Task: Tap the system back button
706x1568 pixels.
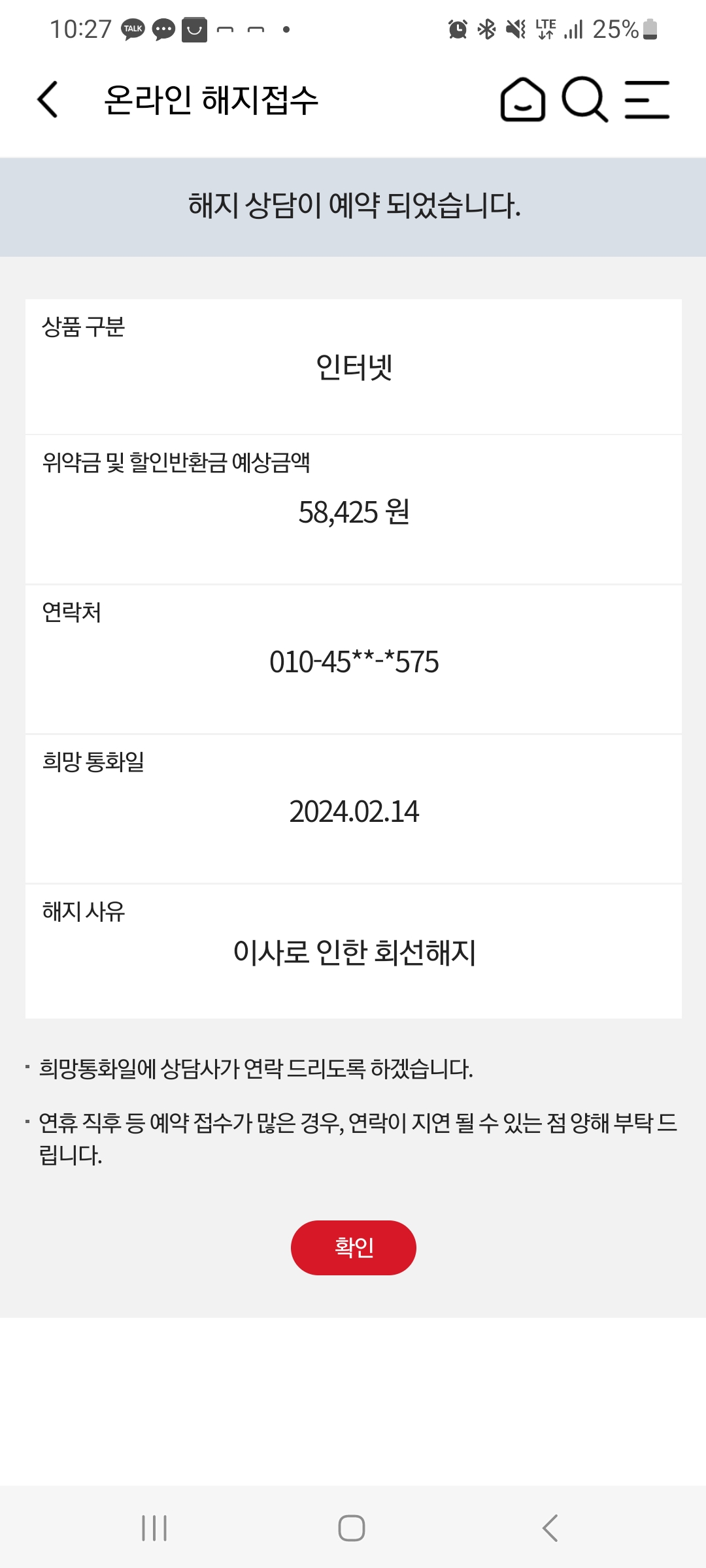Action: click(x=550, y=1528)
